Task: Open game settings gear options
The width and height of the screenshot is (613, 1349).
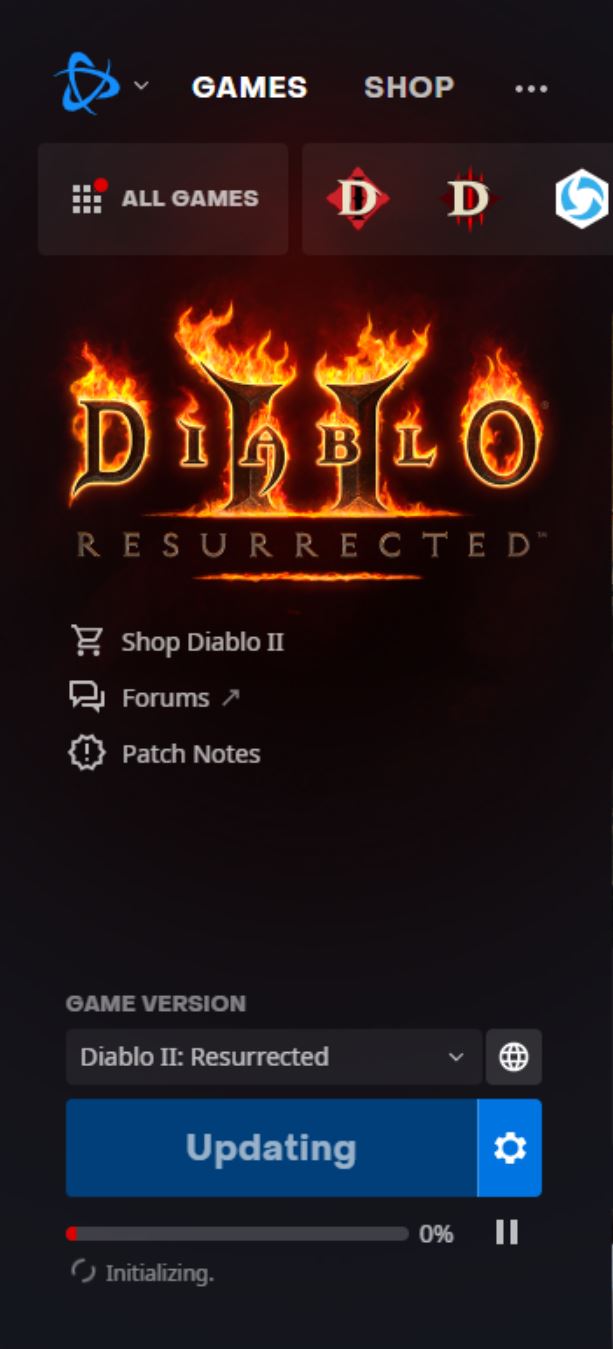Action: click(510, 1148)
